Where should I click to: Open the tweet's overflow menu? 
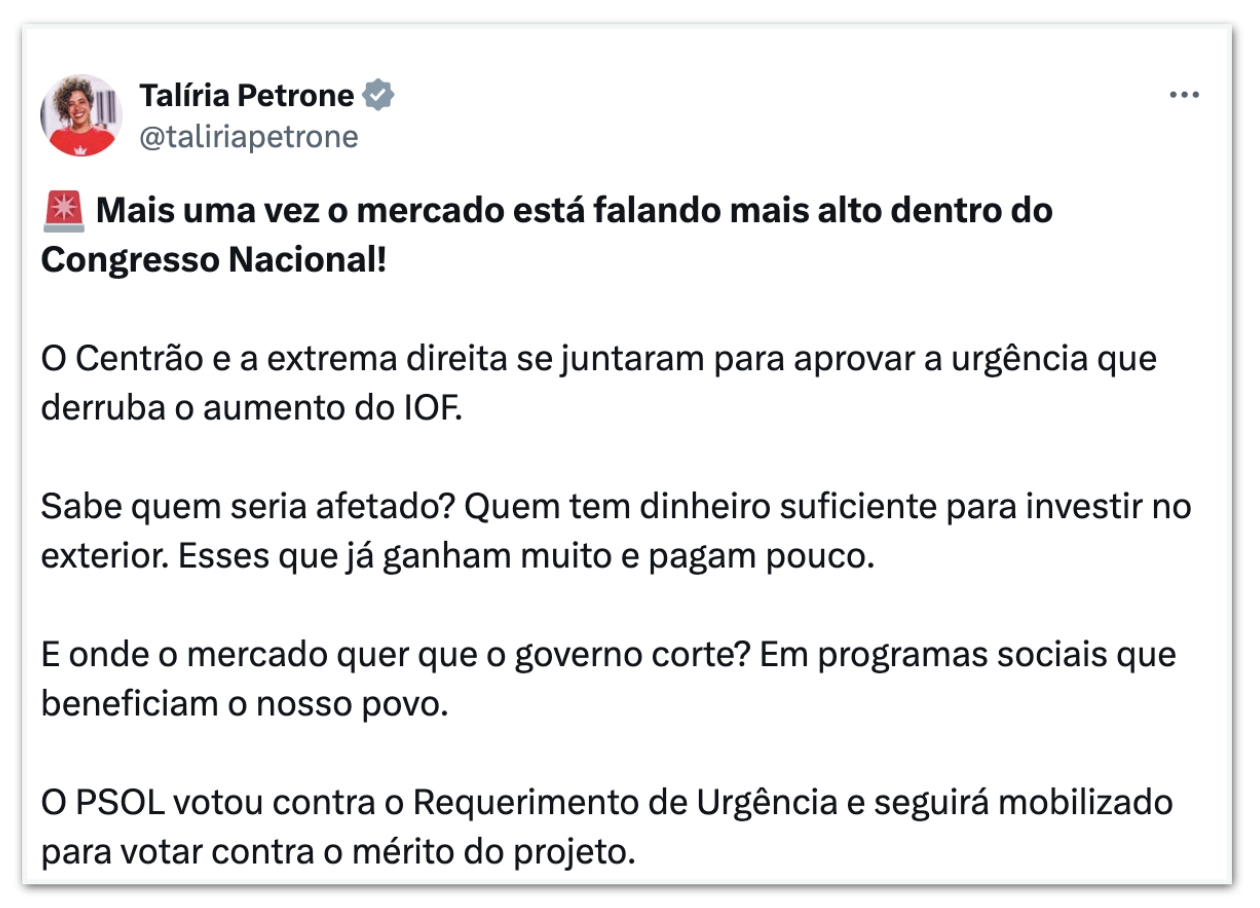point(1184,95)
